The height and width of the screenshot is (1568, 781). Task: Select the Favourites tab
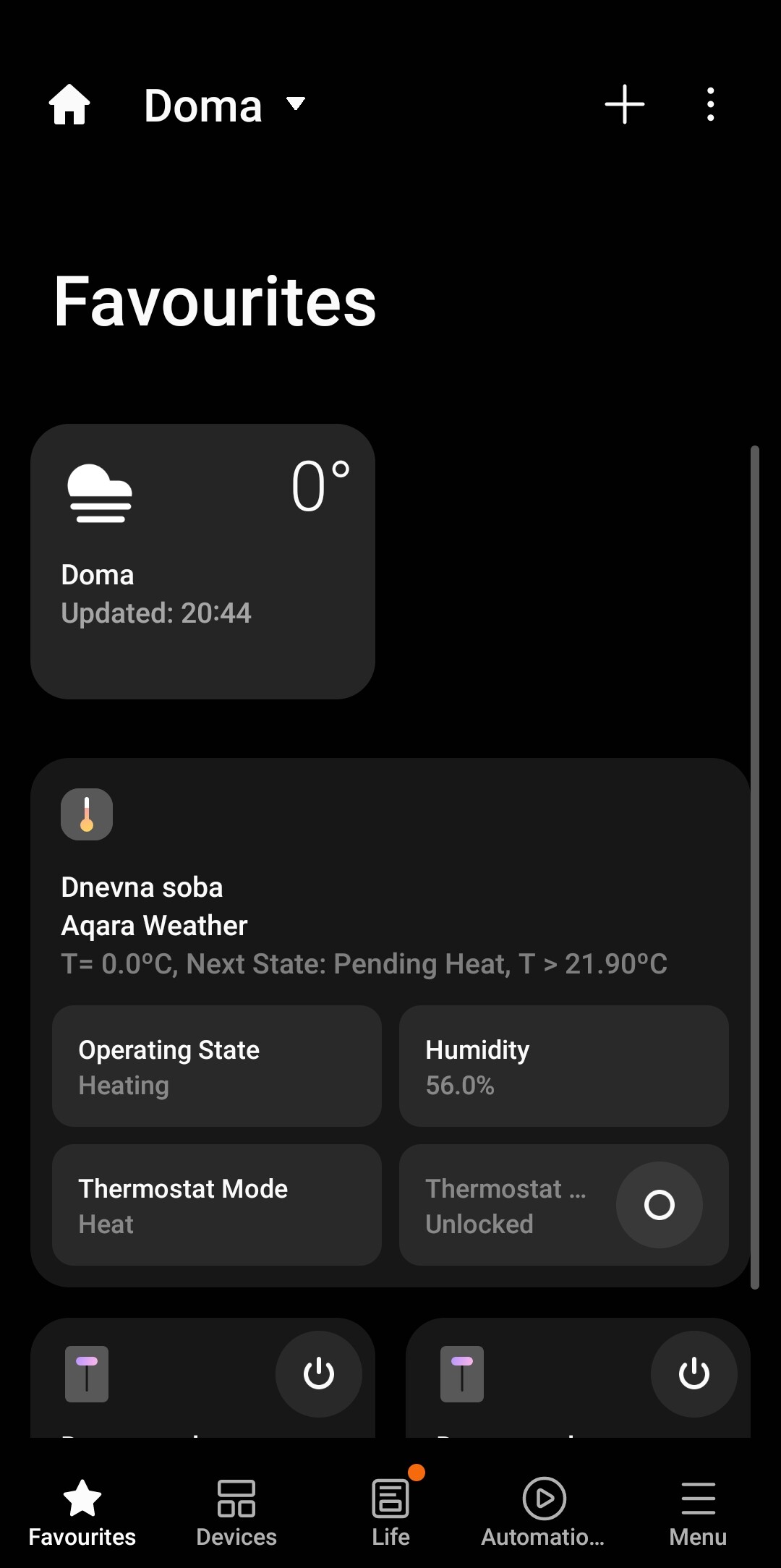(x=82, y=1512)
